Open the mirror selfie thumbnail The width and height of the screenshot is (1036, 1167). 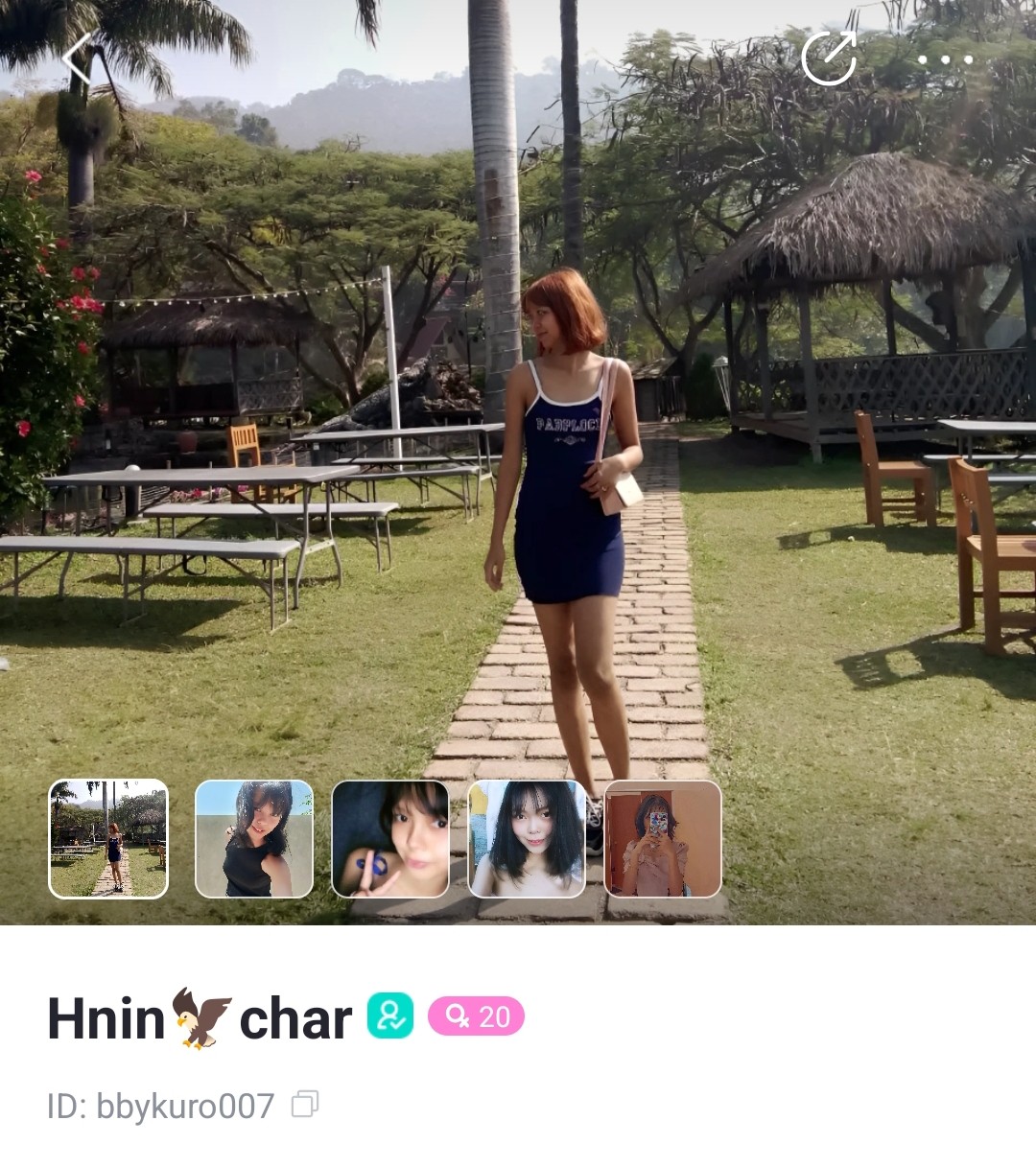pyautogui.click(x=663, y=839)
